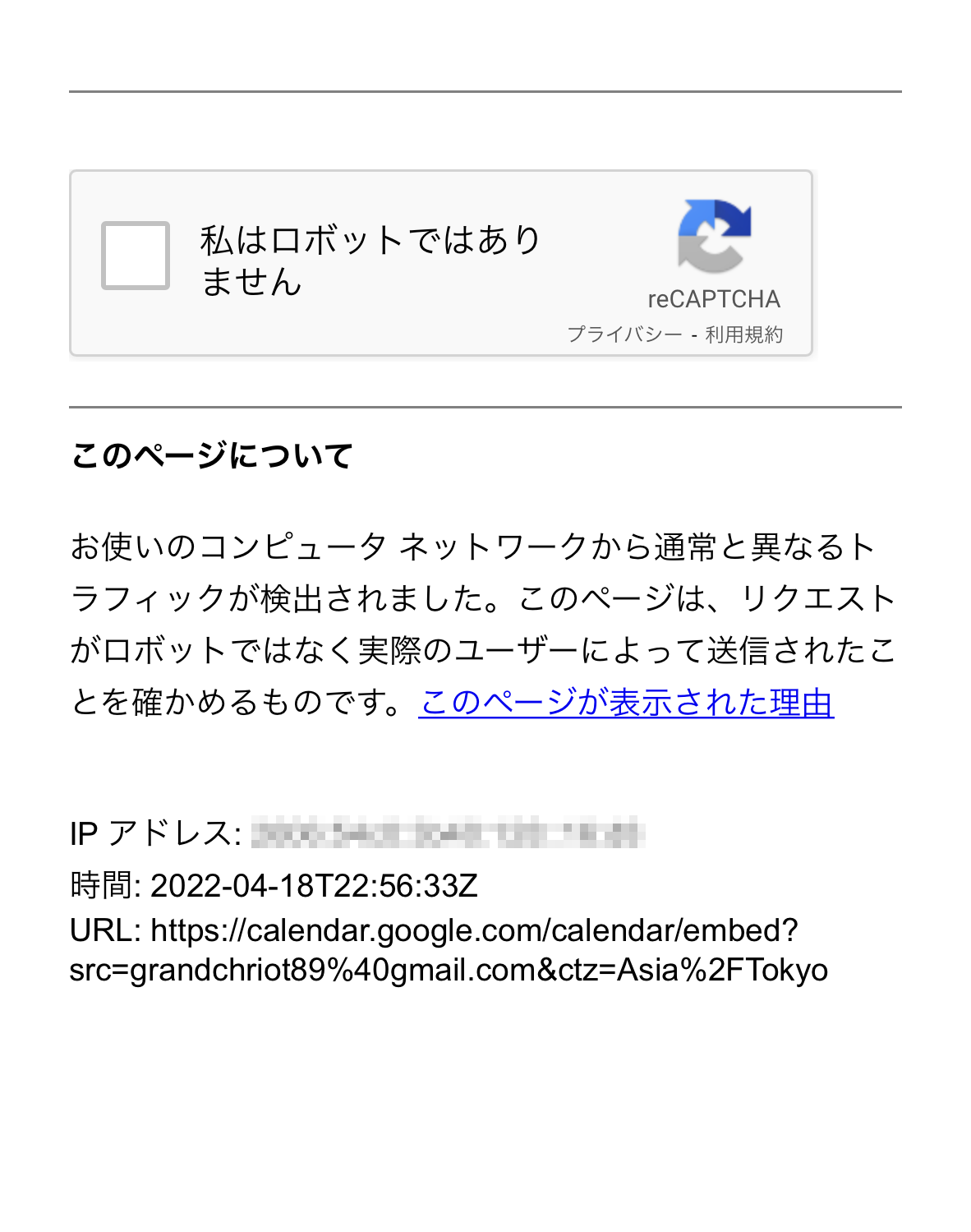
Task: Open the 利用規約 terms link
Action: click(x=743, y=335)
